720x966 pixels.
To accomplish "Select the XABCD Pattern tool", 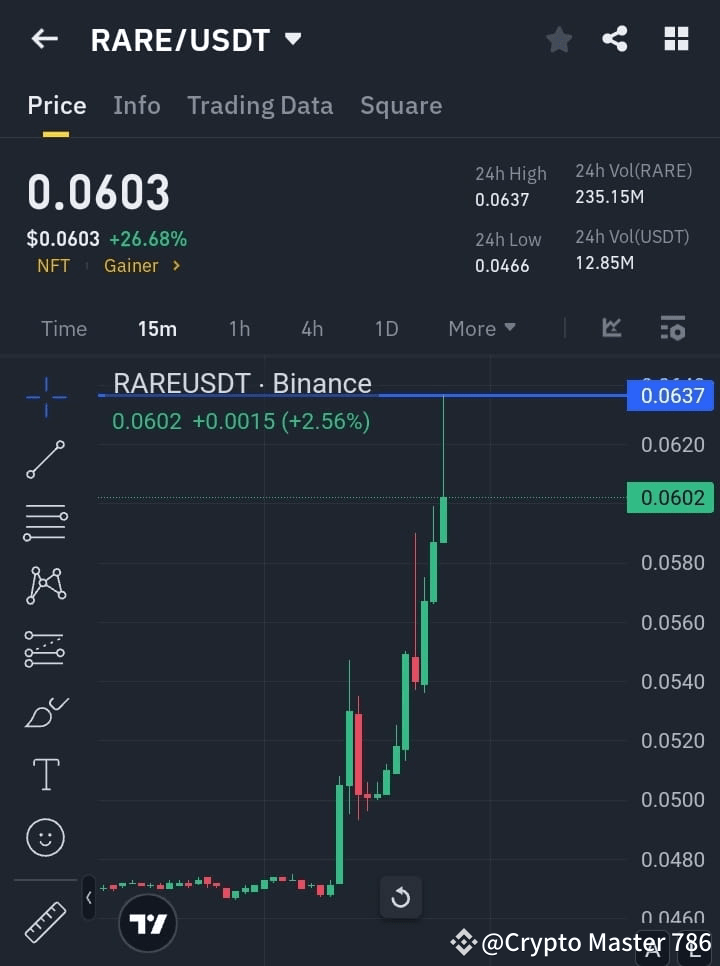I will point(44,586).
